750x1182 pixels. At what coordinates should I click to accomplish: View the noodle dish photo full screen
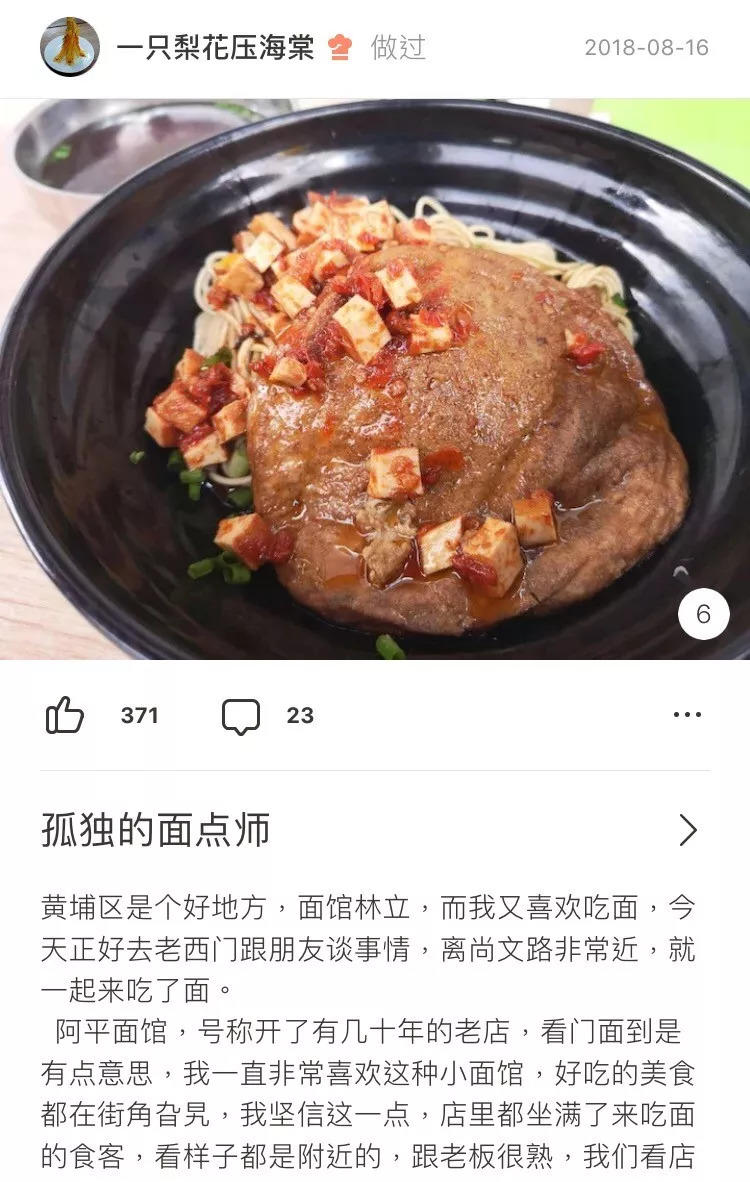375,380
